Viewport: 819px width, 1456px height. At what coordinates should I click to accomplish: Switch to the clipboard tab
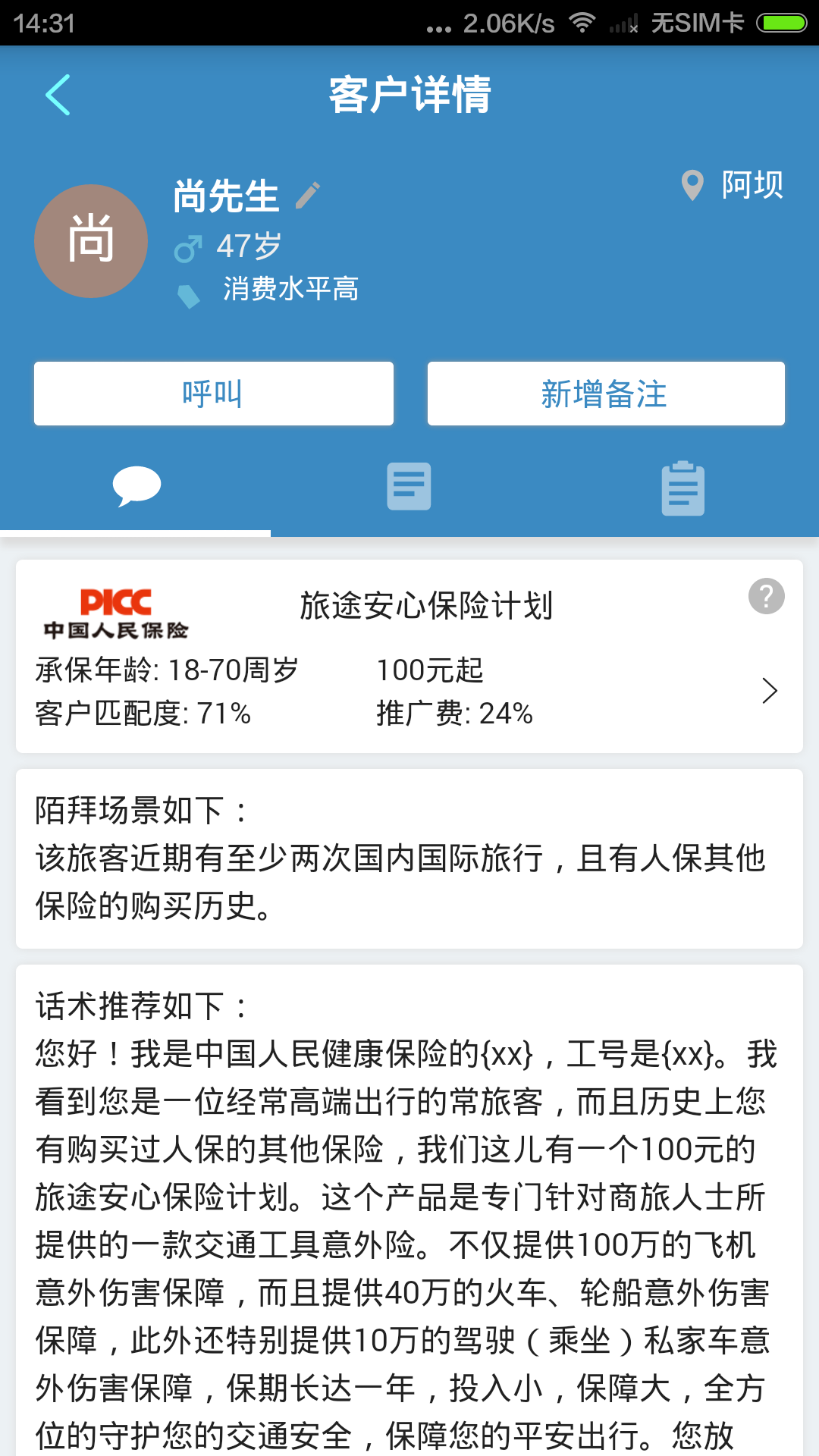pyautogui.click(x=682, y=488)
